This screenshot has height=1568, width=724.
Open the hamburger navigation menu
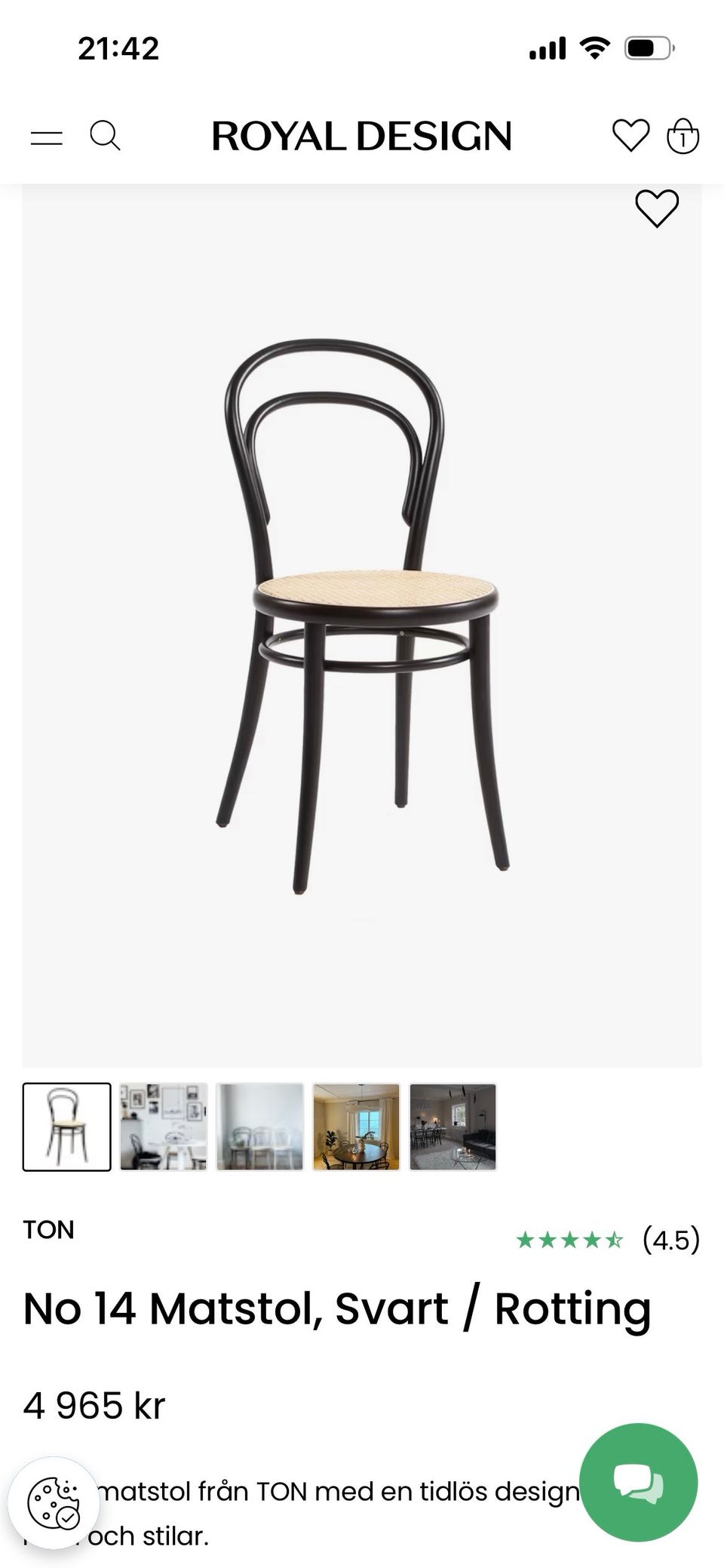point(47,137)
